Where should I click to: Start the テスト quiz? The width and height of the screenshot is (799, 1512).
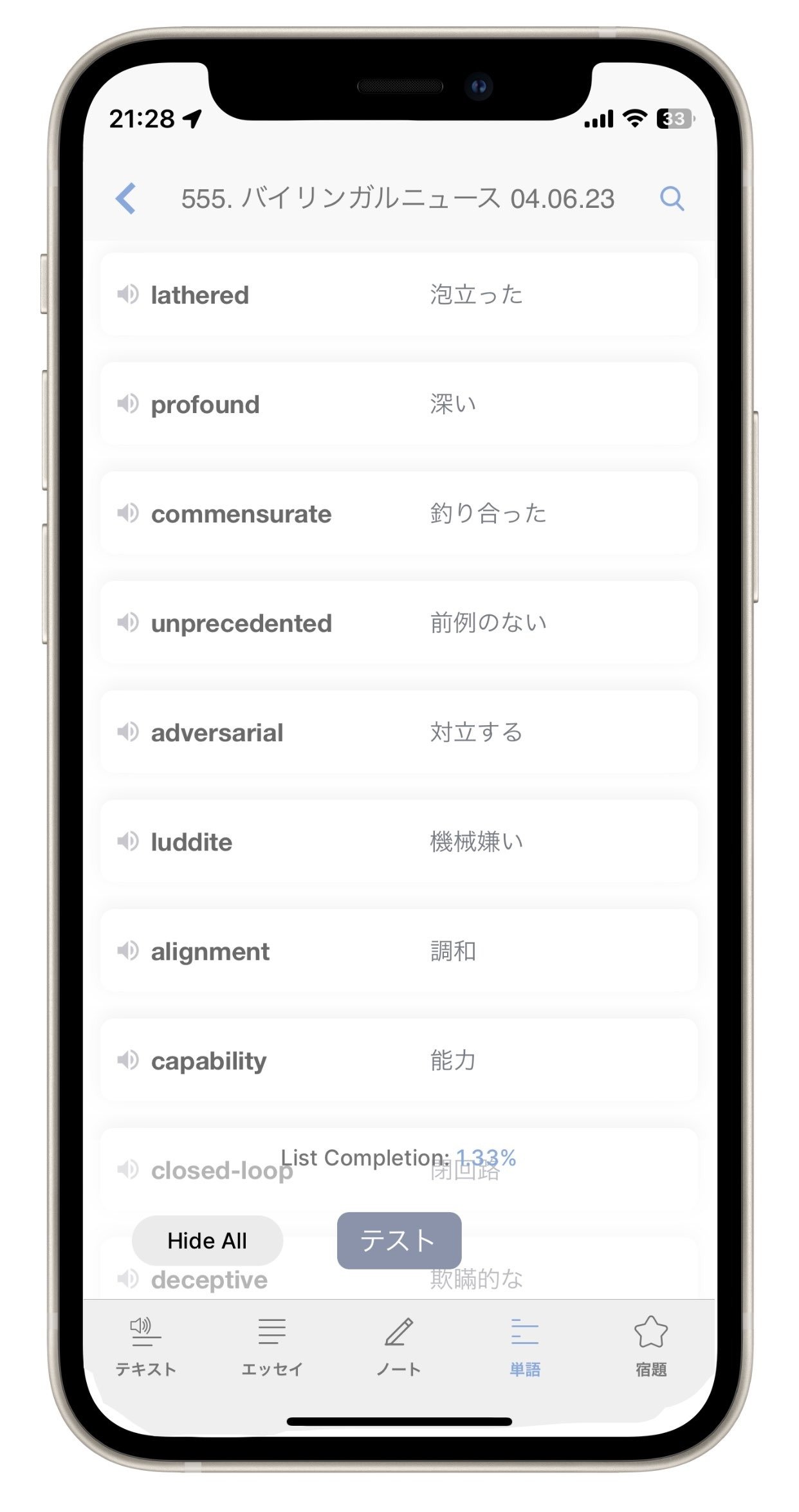[x=399, y=1240]
